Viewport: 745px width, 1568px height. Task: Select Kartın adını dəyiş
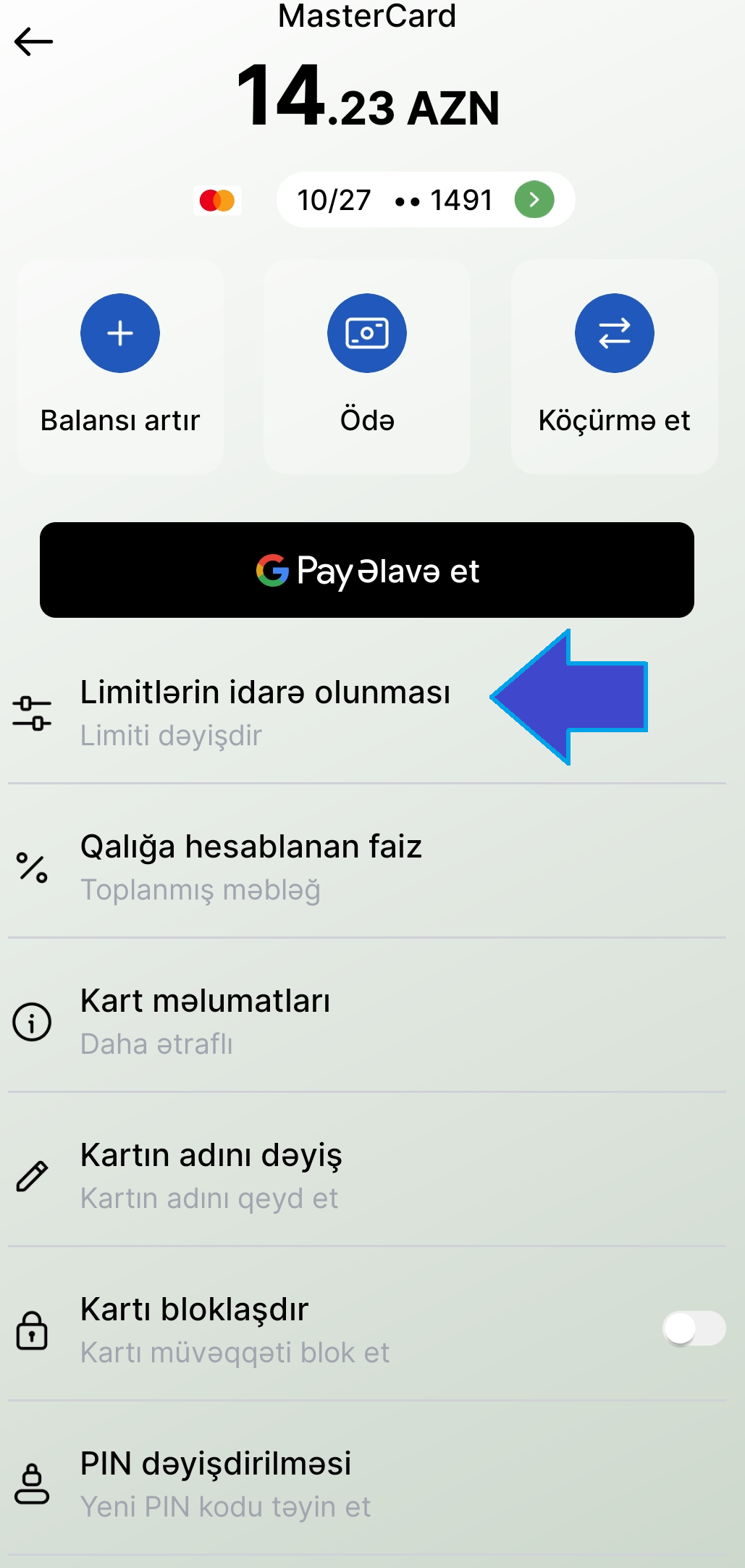pyautogui.click(x=211, y=1175)
